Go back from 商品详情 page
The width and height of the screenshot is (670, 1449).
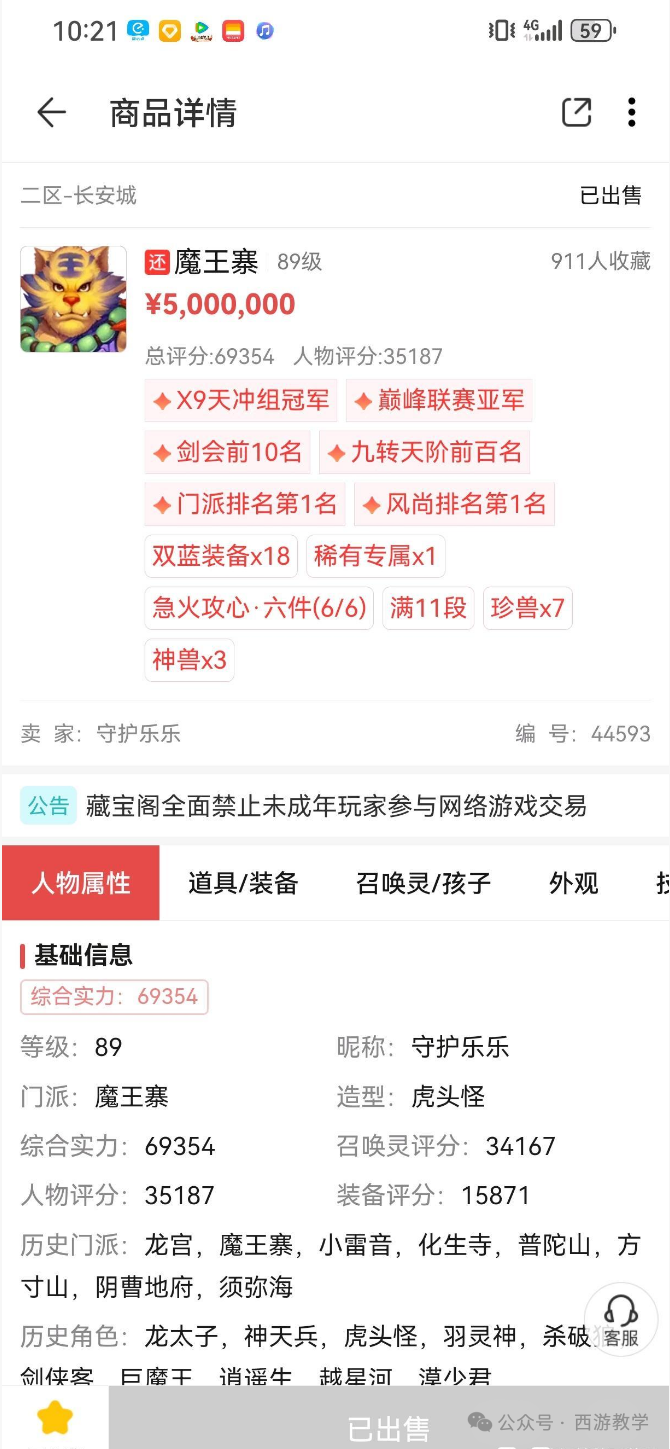click(x=51, y=113)
